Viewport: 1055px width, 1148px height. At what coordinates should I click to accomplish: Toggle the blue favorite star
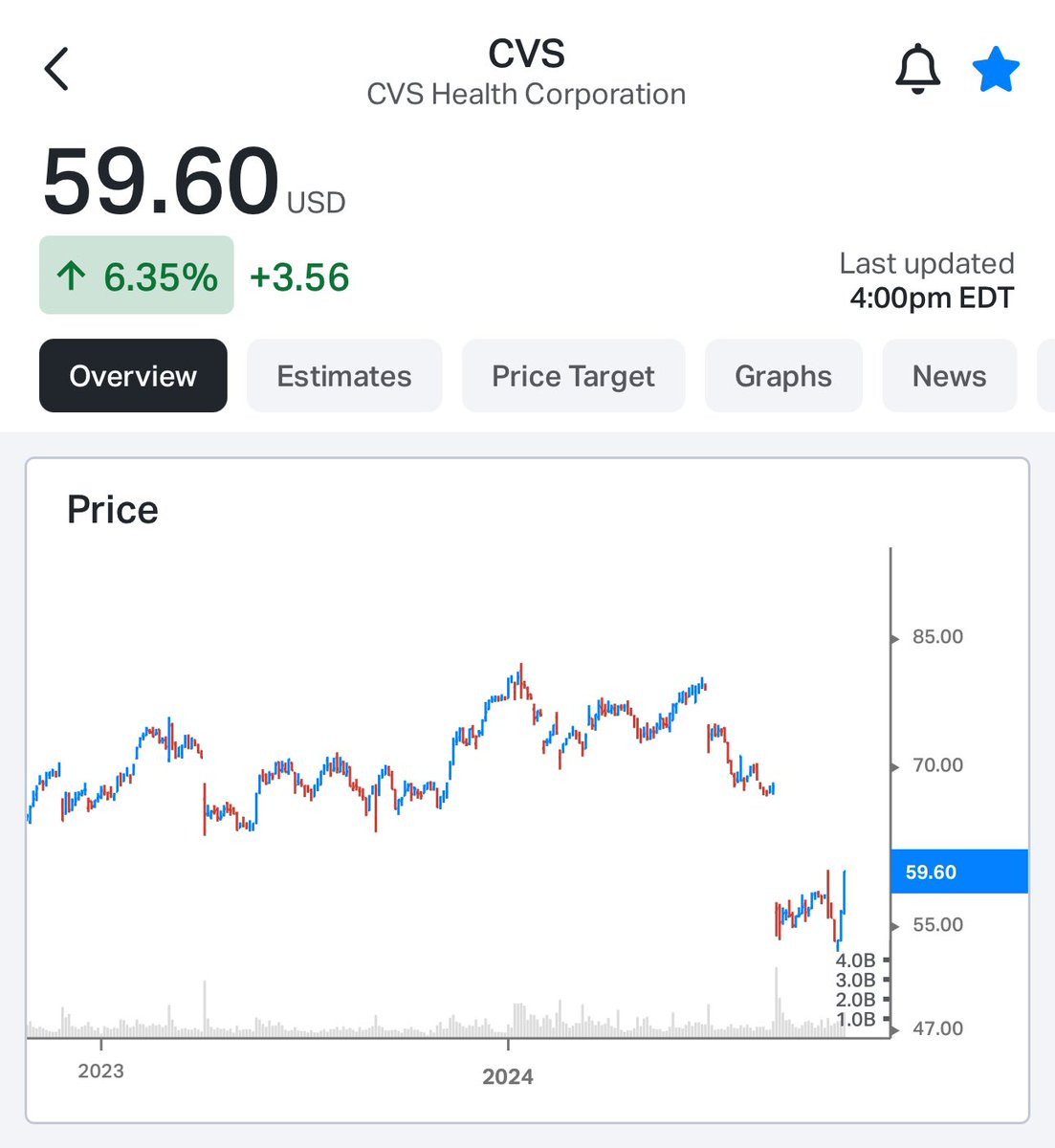(996, 69)
